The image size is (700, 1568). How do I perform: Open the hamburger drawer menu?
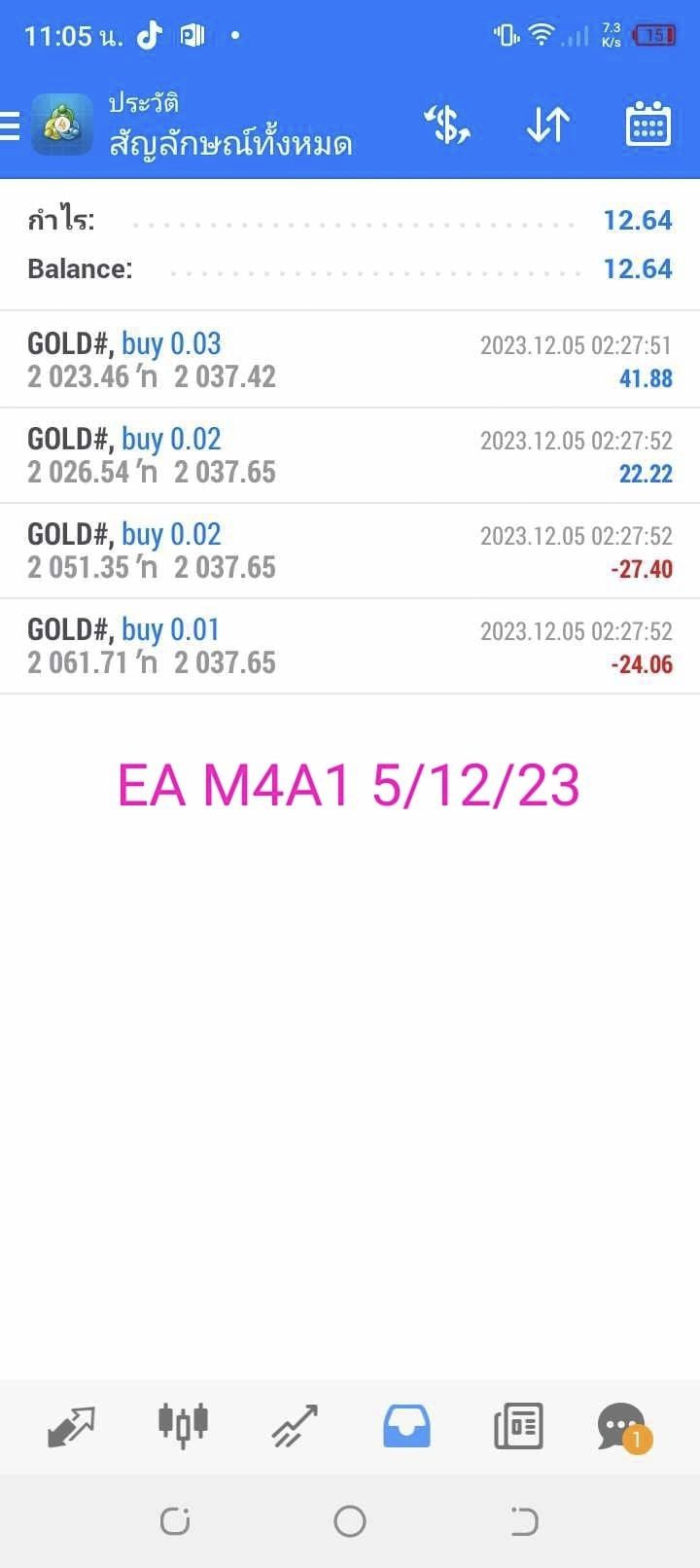[10, 126]
